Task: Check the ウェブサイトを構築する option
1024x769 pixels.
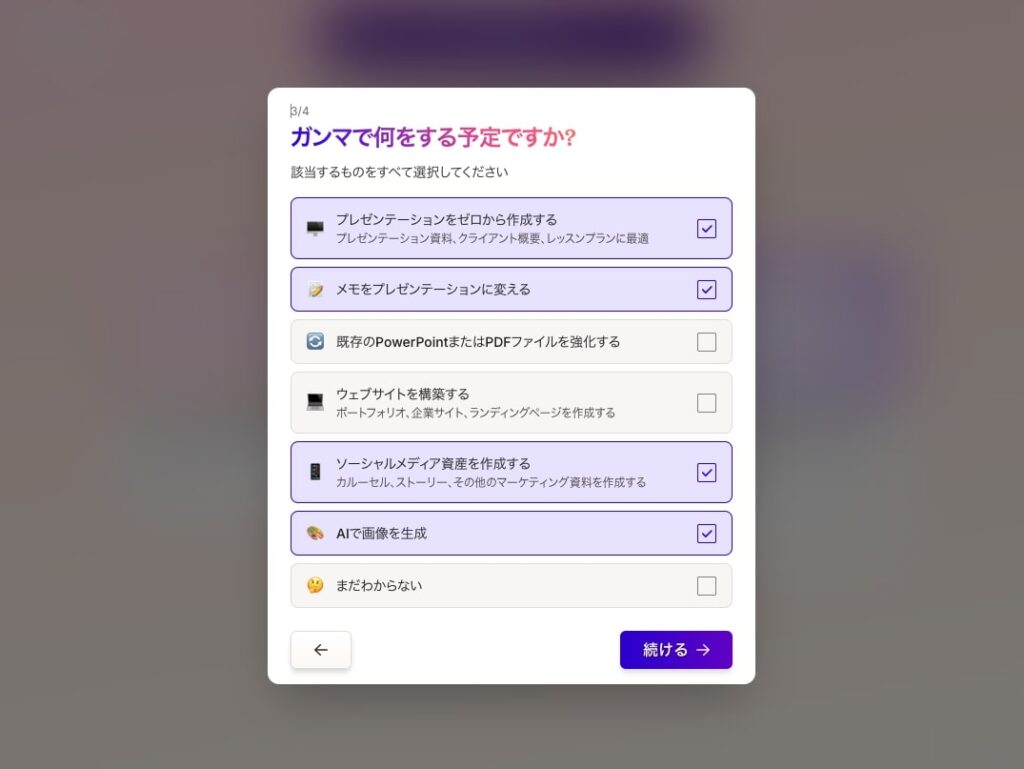Action: pos(706,403)
